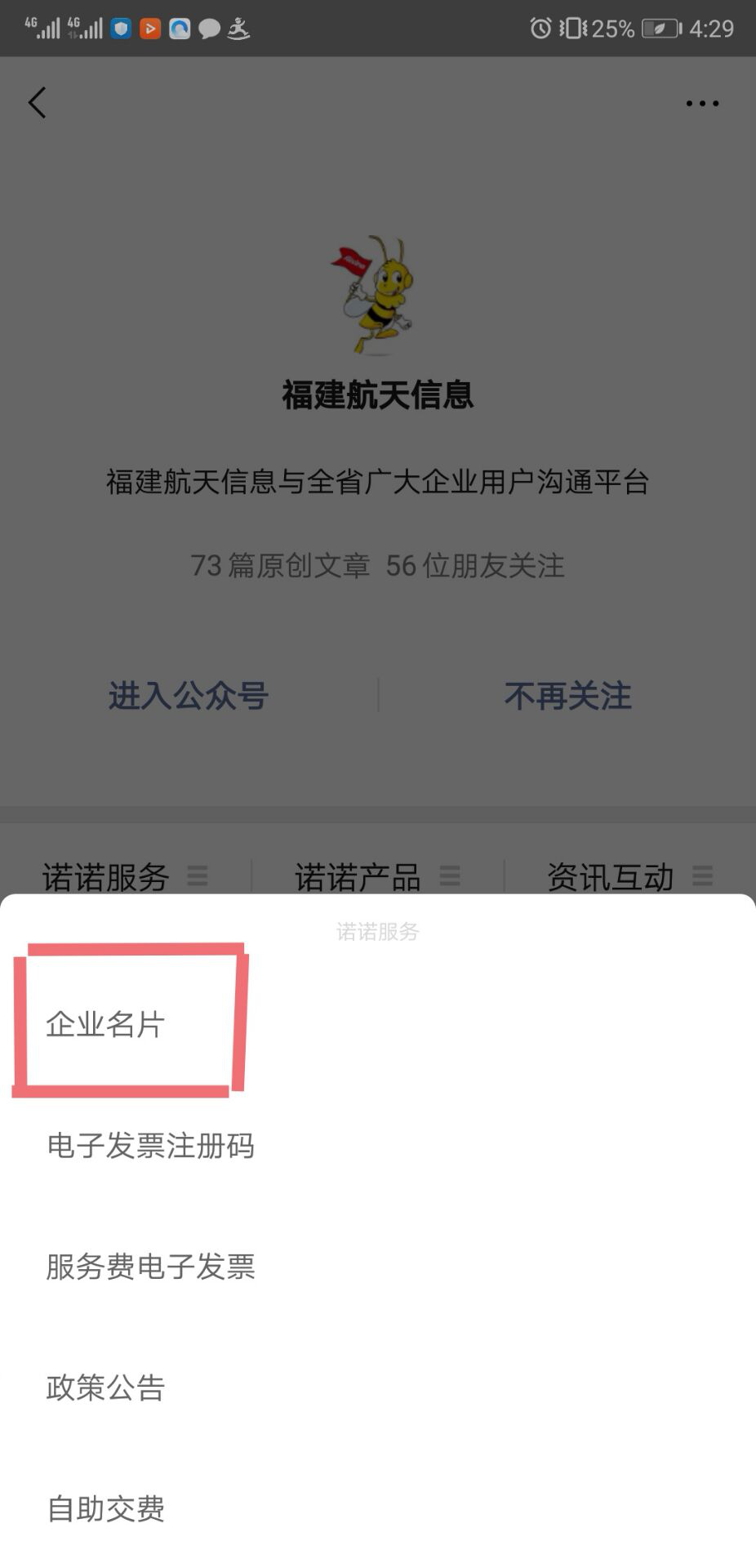
Task: Switch to the 资讯互动 menu tab
Action: coord(629,876)
